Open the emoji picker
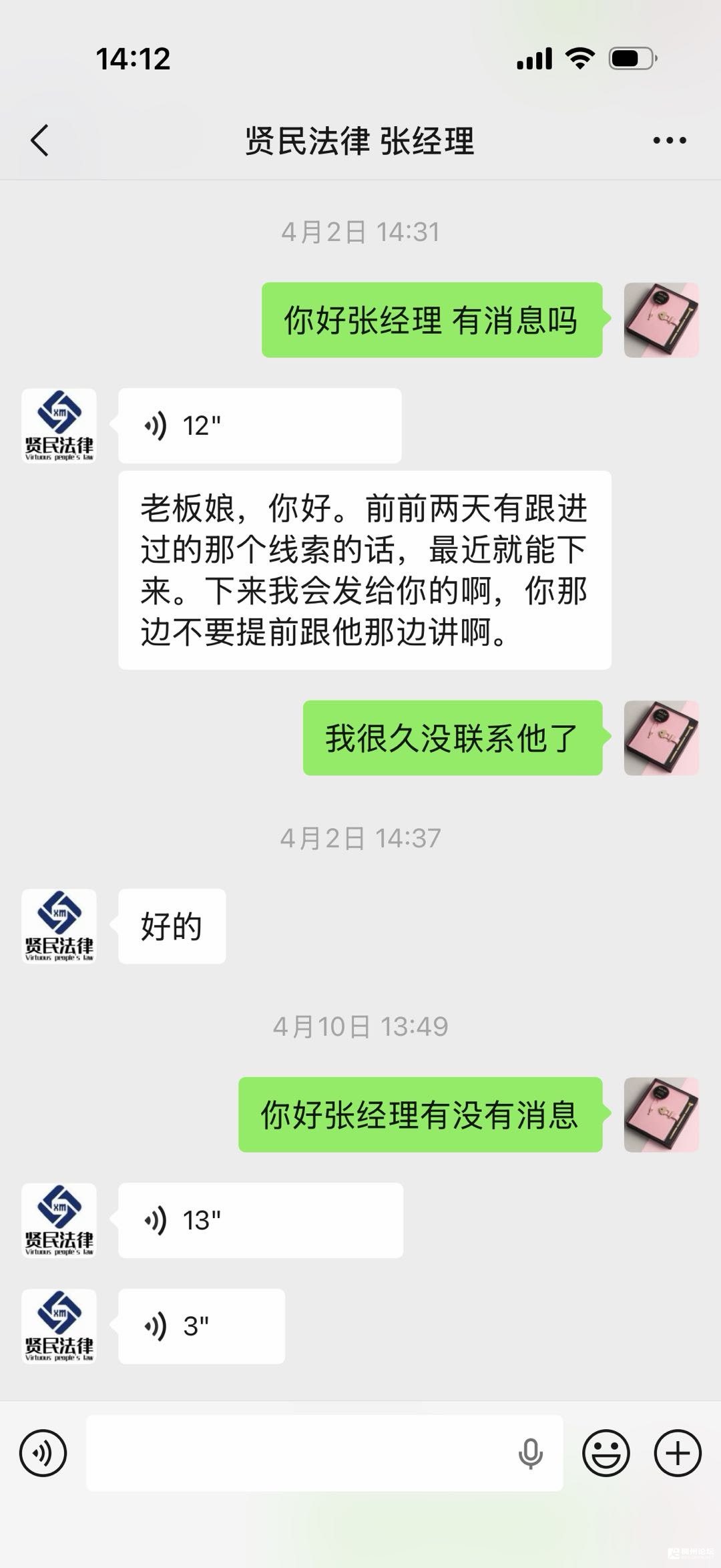Image resolution: width=721 pixels, height=1568 pixels. tap(606, 1452)
